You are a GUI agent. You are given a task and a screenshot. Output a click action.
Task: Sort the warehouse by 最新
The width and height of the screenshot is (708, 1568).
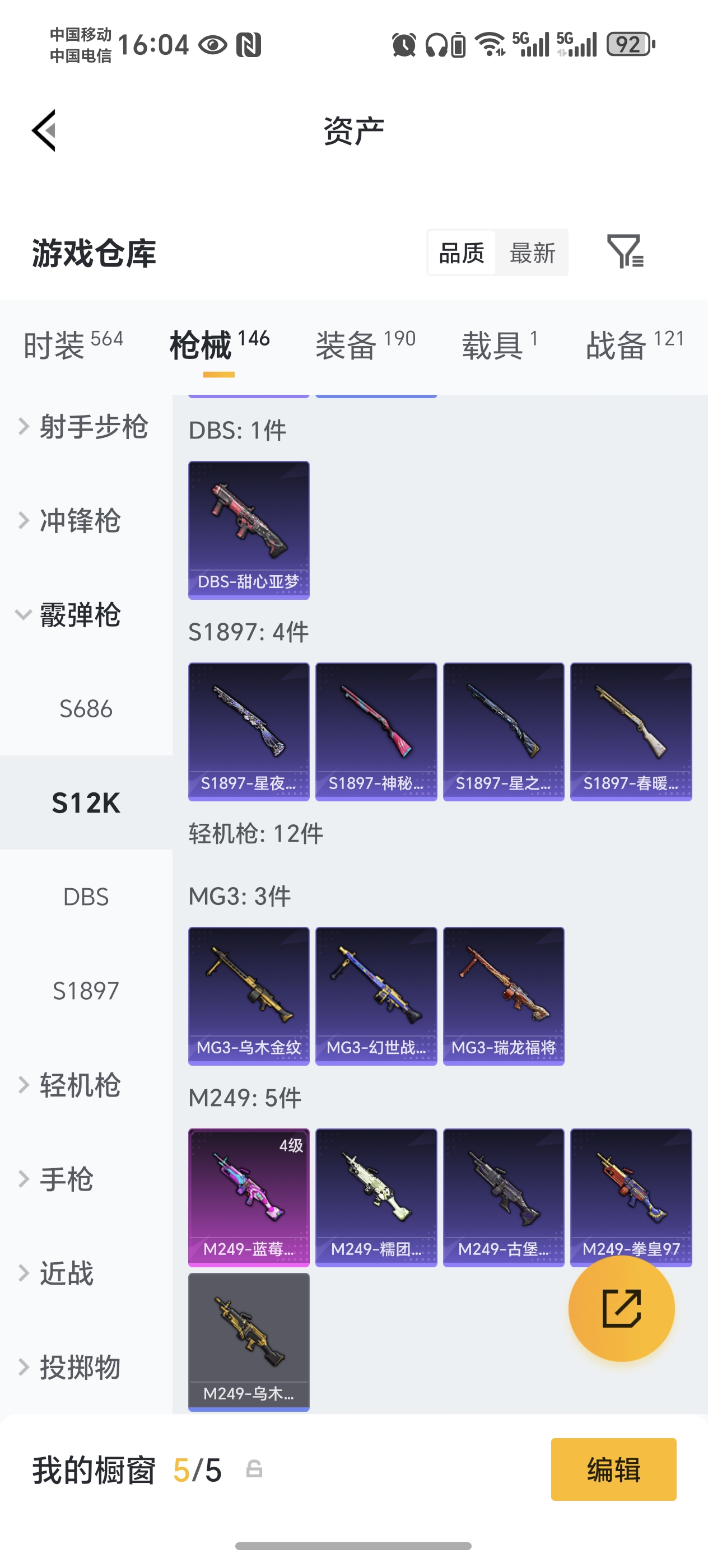click(x=532, y=253)
